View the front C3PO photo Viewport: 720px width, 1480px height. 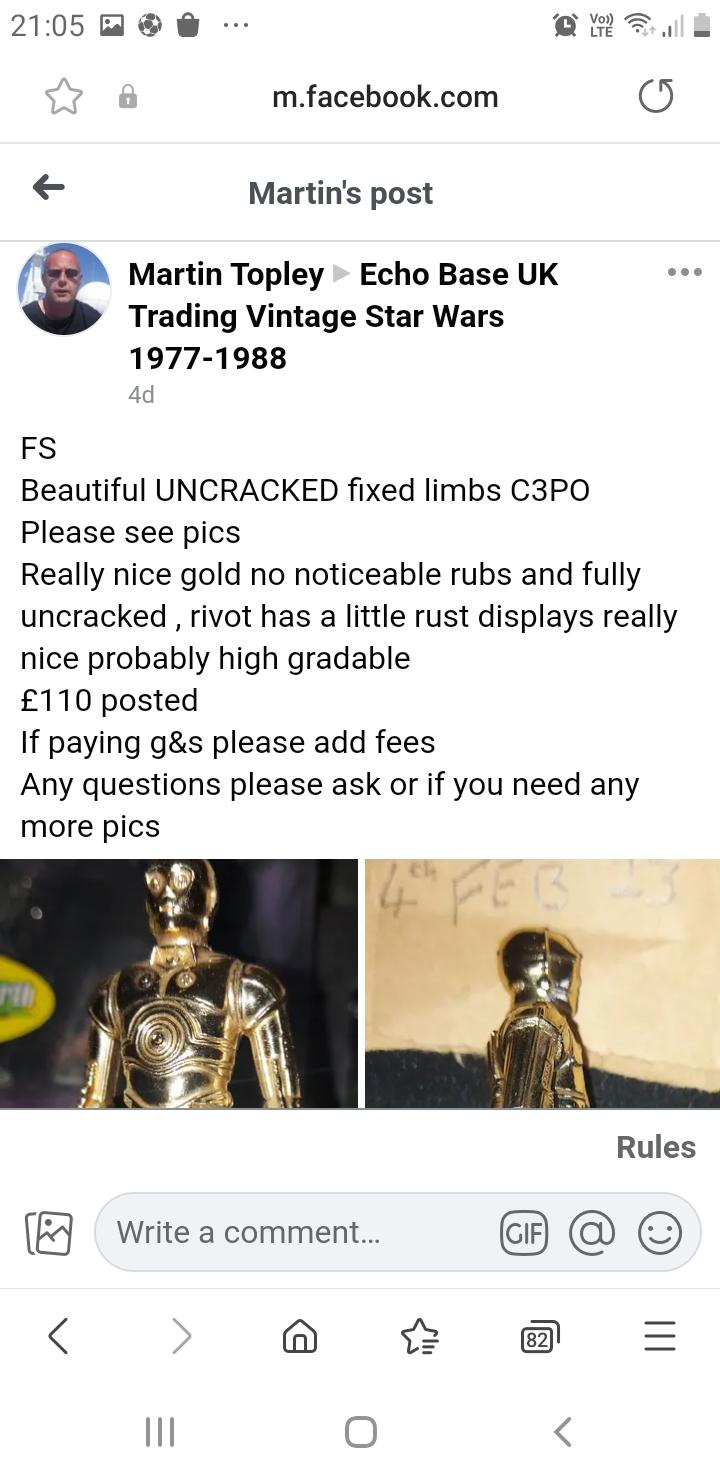[178, 983]
